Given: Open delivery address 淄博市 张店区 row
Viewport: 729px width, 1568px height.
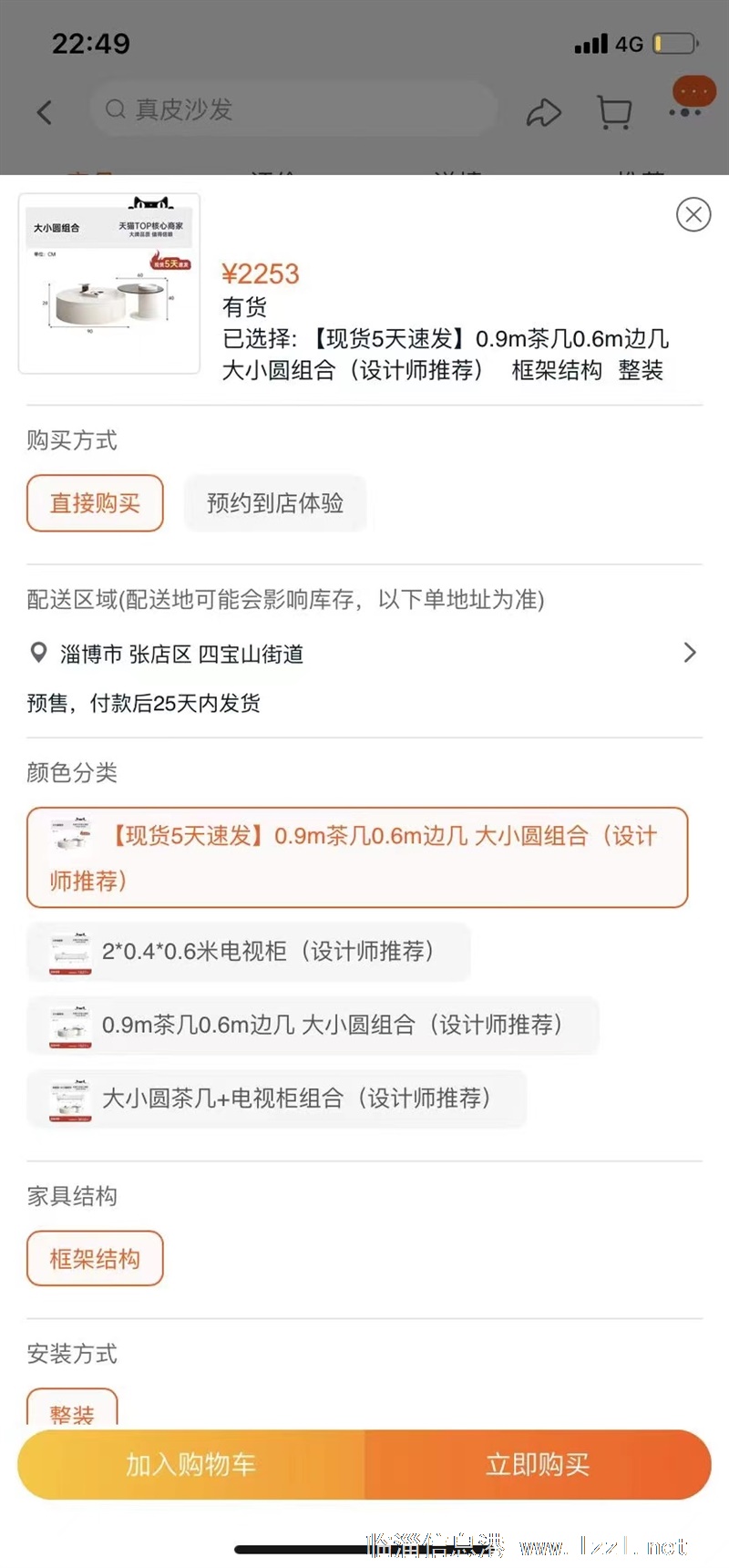Looking at the screenshot, I should [x=364, y=653].
